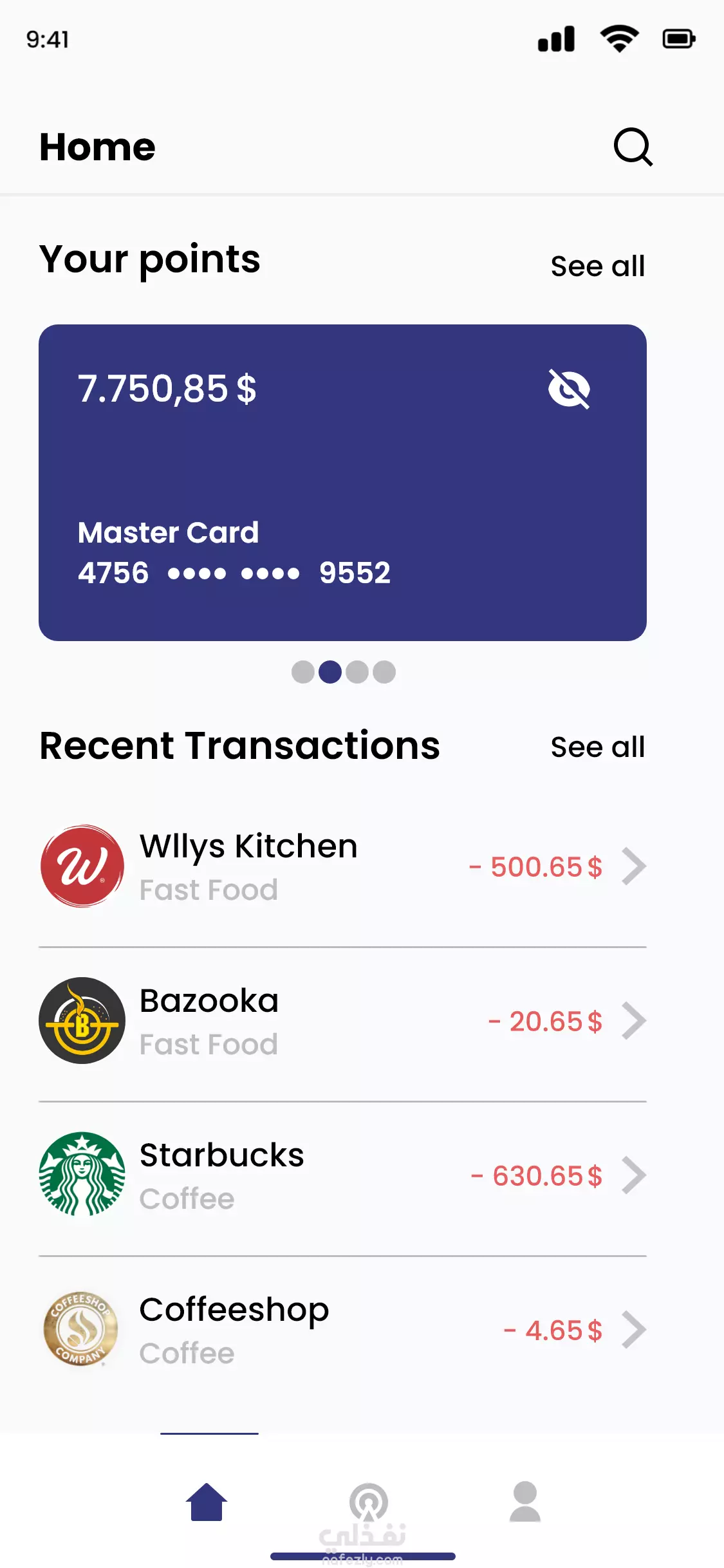Hide the card balance with eye icon

pyautogui.click(x=569, y=389)
